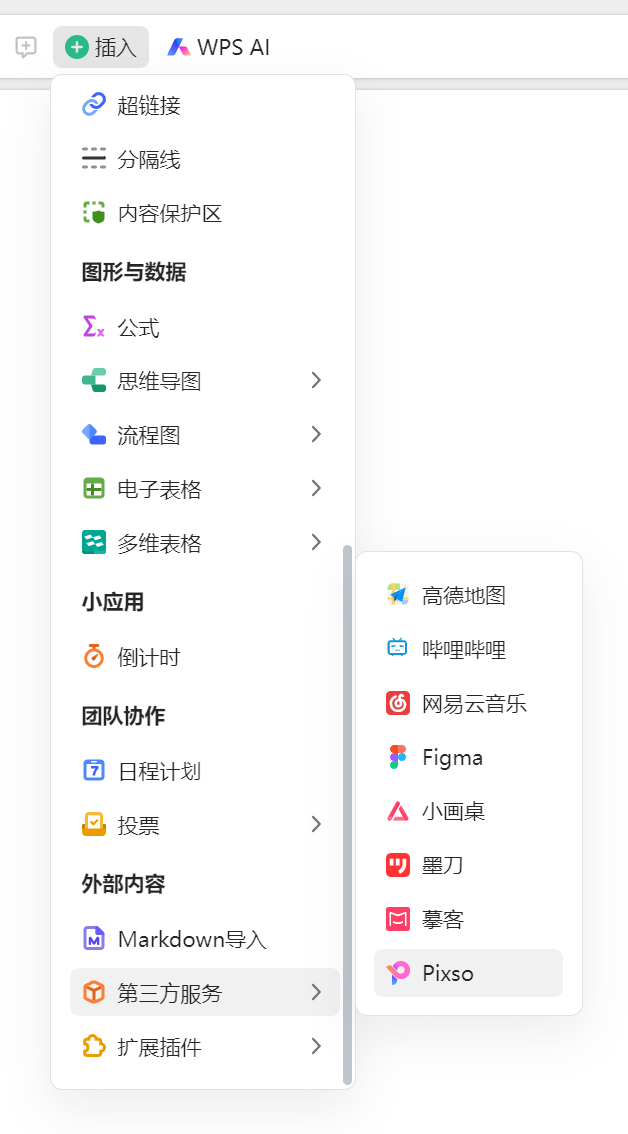Viewport: 628px width, 1134px height.
Task: Expand the 电子表格 submenu
Action: click(205, 489)
